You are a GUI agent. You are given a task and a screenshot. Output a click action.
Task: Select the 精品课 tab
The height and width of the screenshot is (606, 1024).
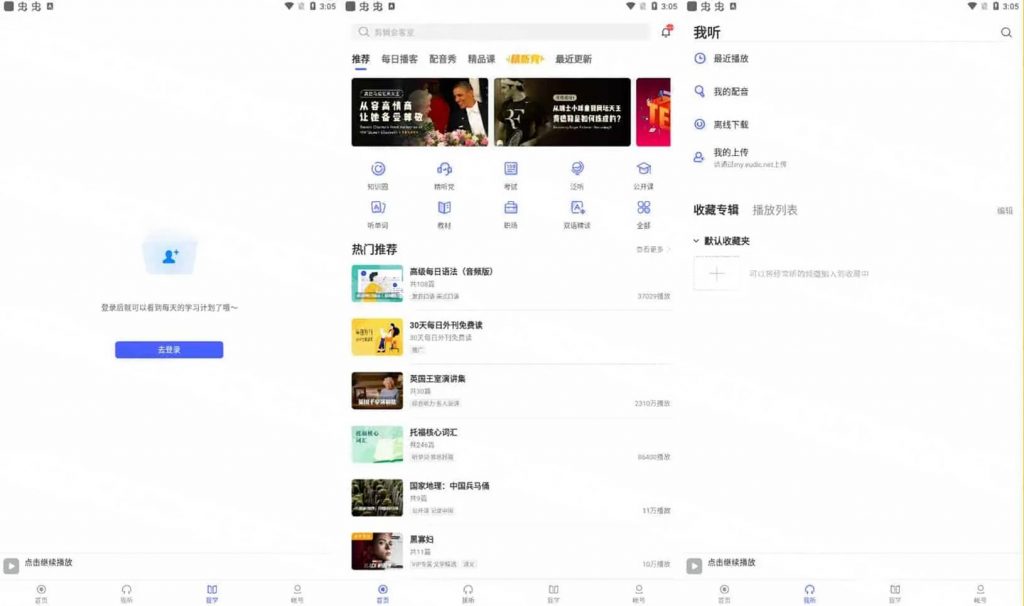[x=481, y=59]
